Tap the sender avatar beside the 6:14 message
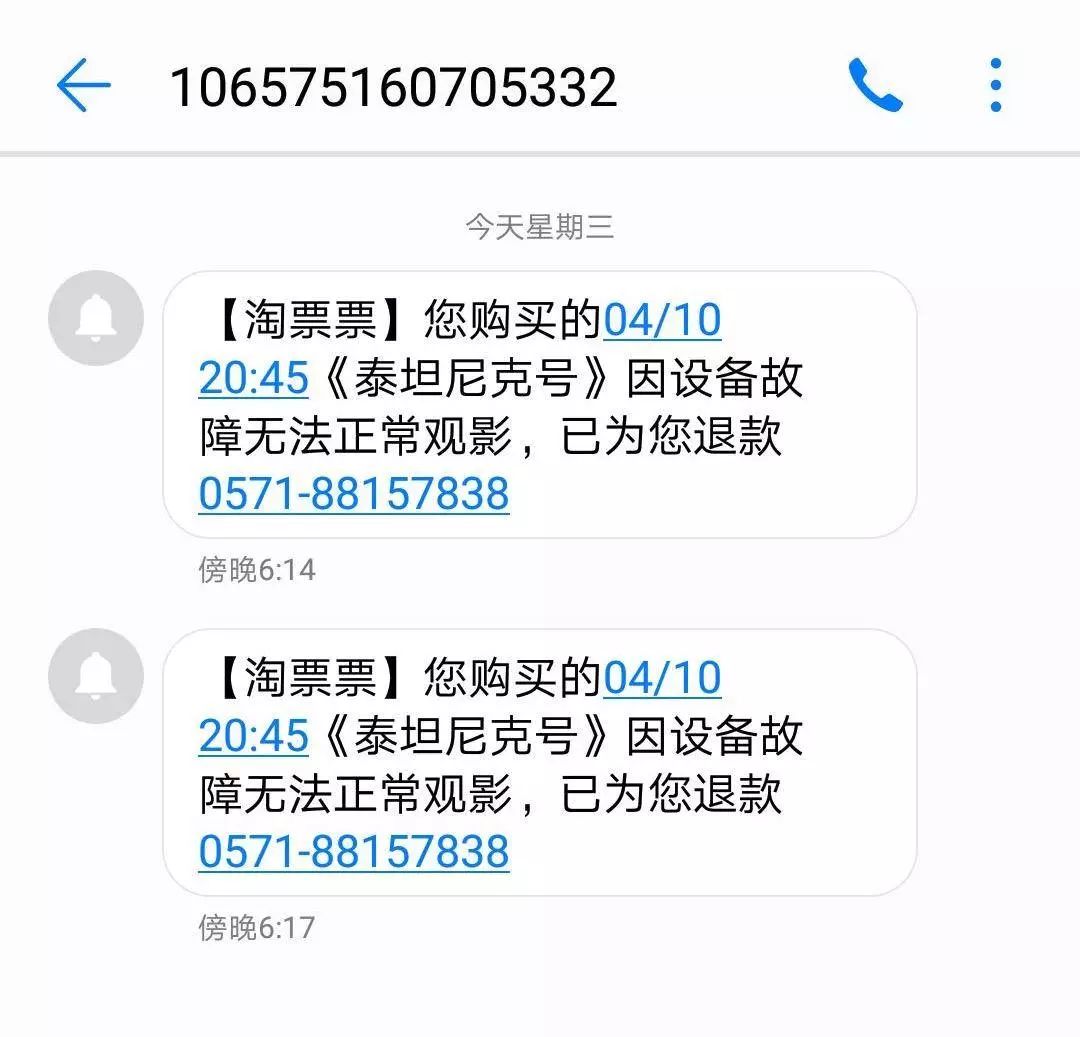Image resolution: width=1080 pixels, height=1037 pixels. (x=96, y=318)
